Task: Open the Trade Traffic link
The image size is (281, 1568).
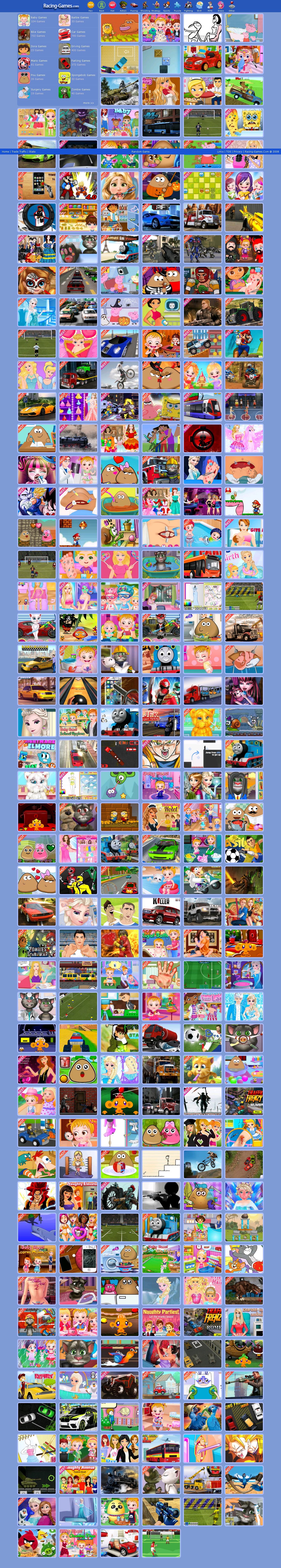Action: [19, 151]
